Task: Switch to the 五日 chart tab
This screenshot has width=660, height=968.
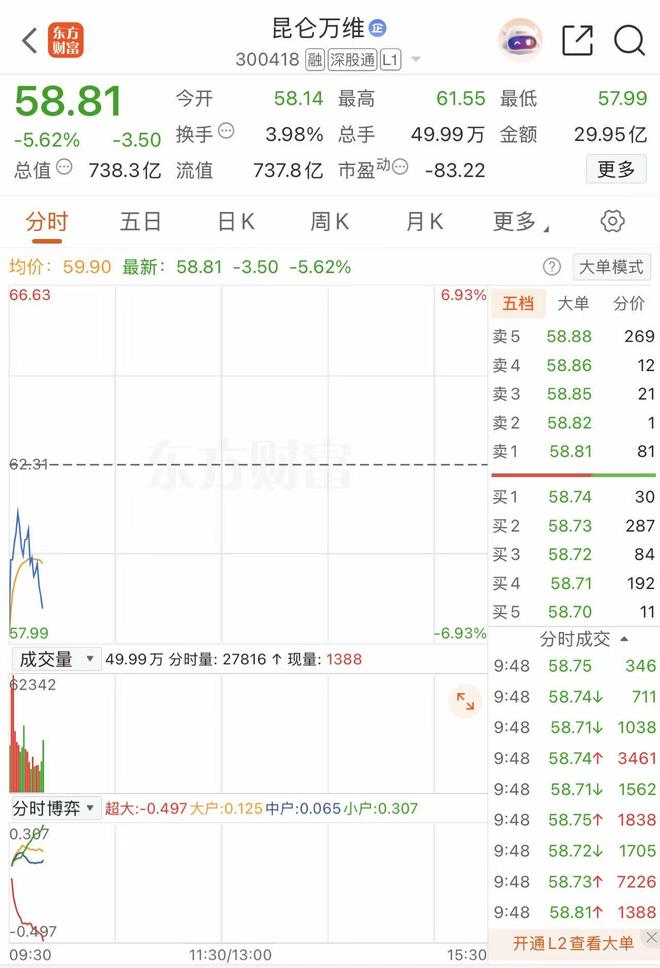Action: point(140,221)
